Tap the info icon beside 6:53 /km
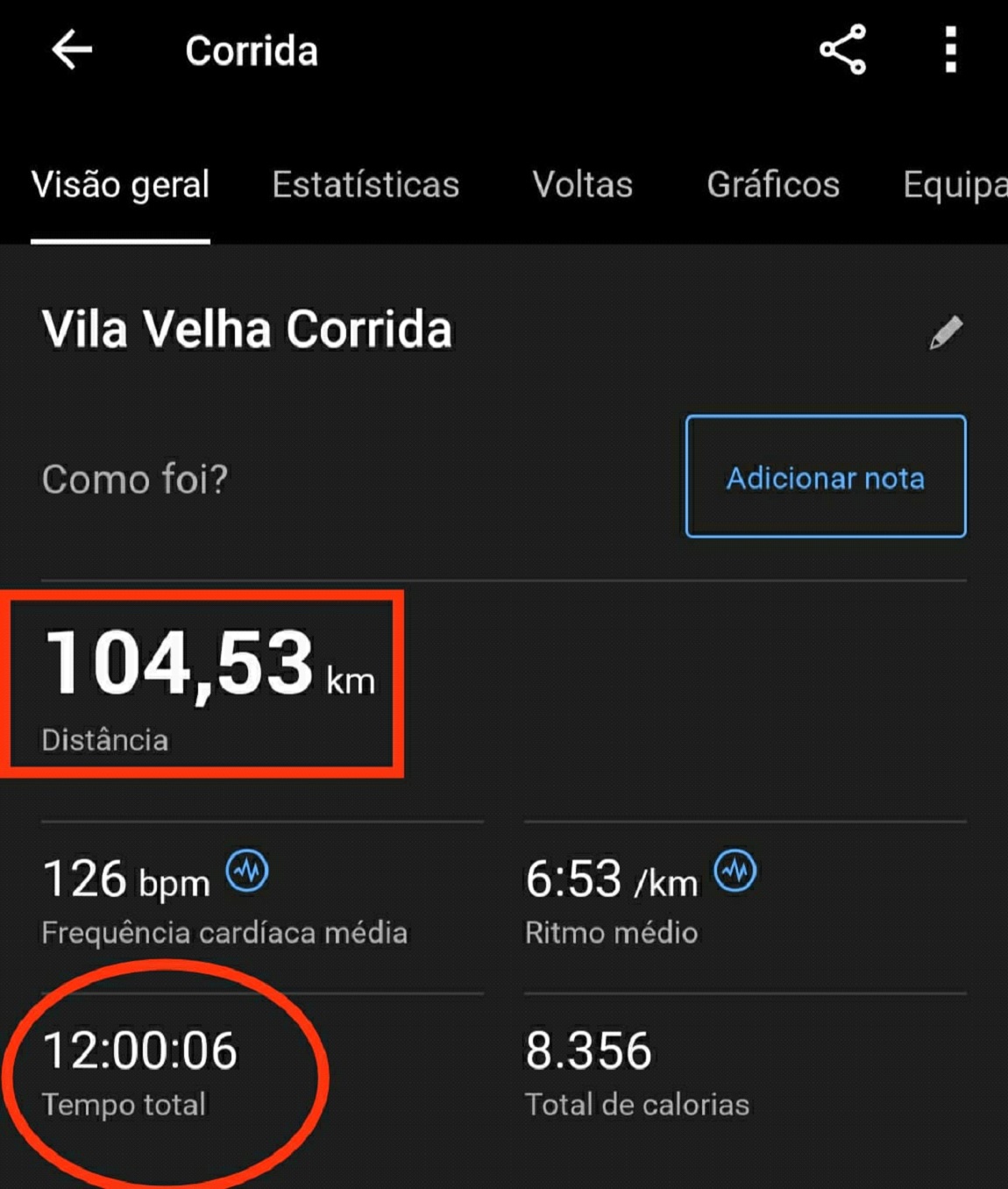 pyautogui.click(x=735, y=872)
